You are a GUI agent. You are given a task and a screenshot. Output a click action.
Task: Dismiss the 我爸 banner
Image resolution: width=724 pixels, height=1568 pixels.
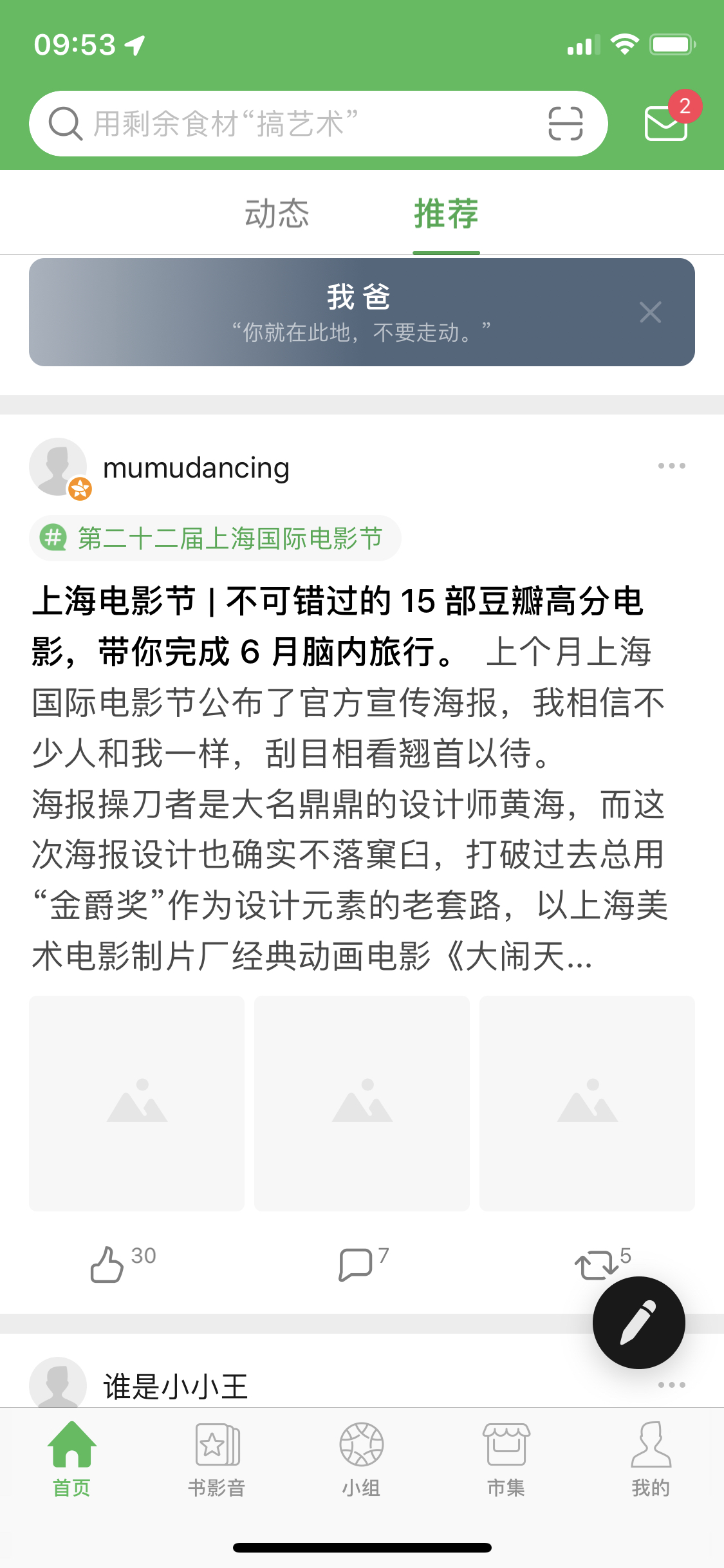[650, 313]
